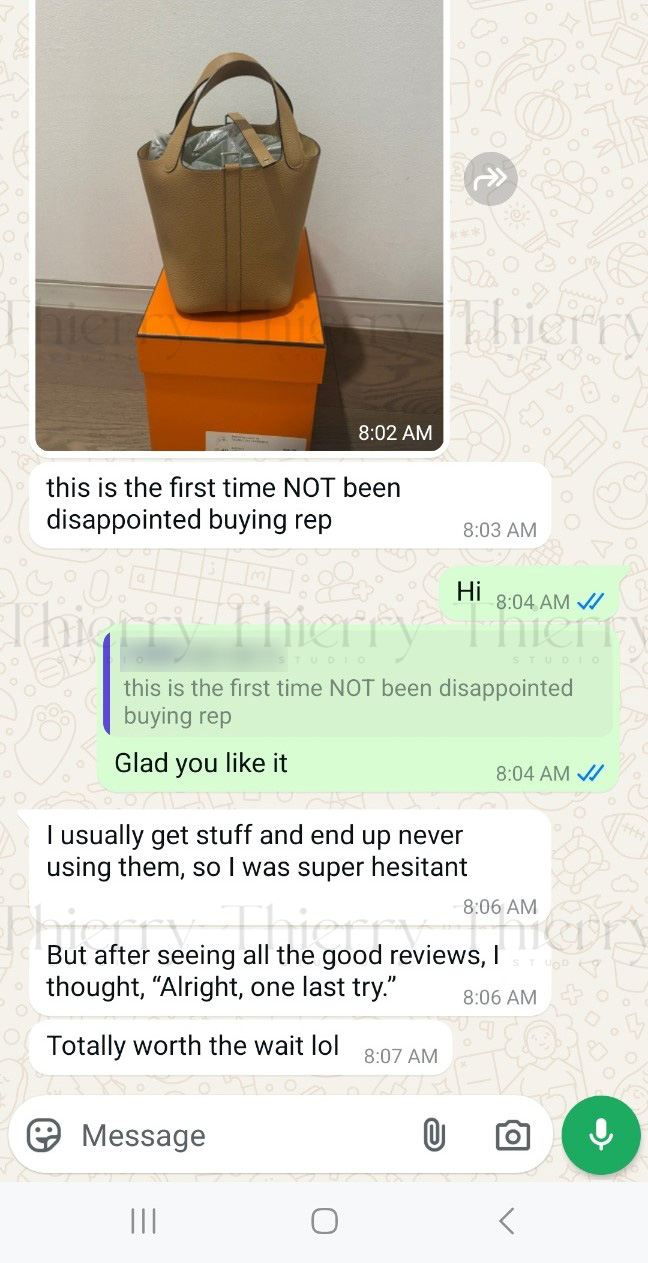The width and height of the screenshot is (648, 1263).
Task: Go back using the system back button
Action: point(506,1221)
